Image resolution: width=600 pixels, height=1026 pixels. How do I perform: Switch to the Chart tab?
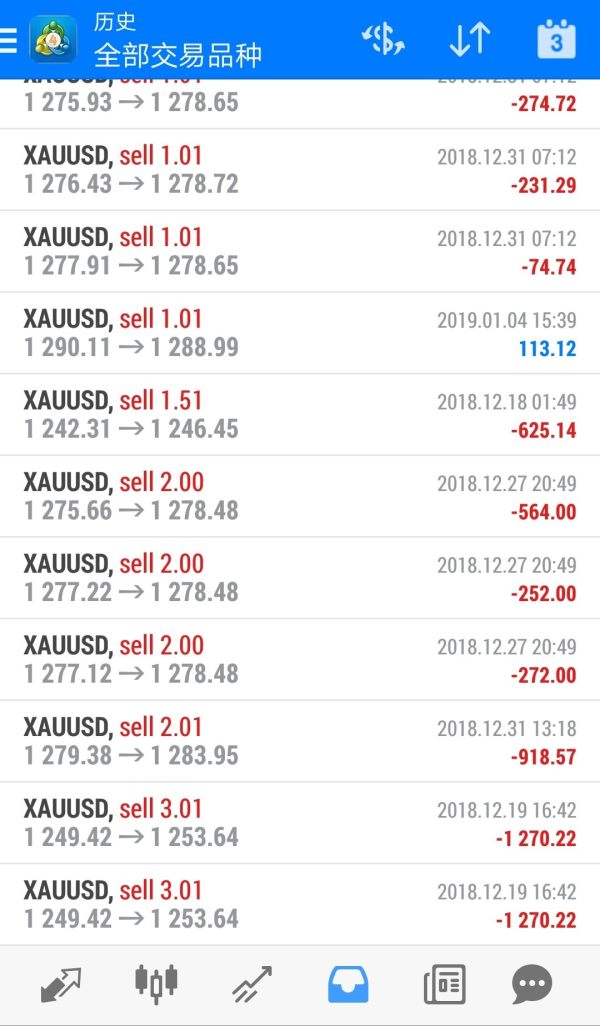pyautogui.click(x=157, y=985)
